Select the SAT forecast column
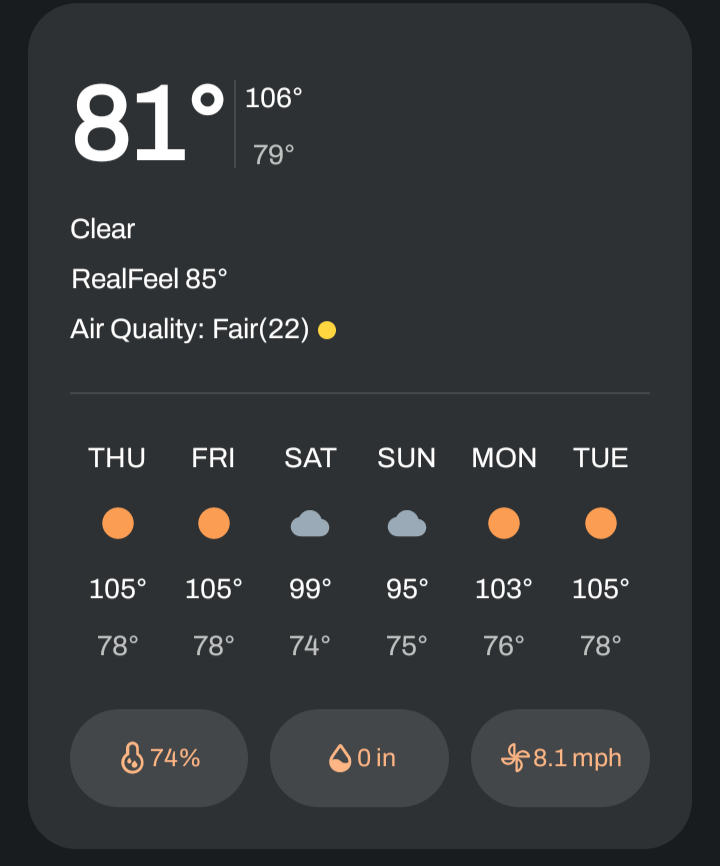The image size is (720, 866). [310, 552]
